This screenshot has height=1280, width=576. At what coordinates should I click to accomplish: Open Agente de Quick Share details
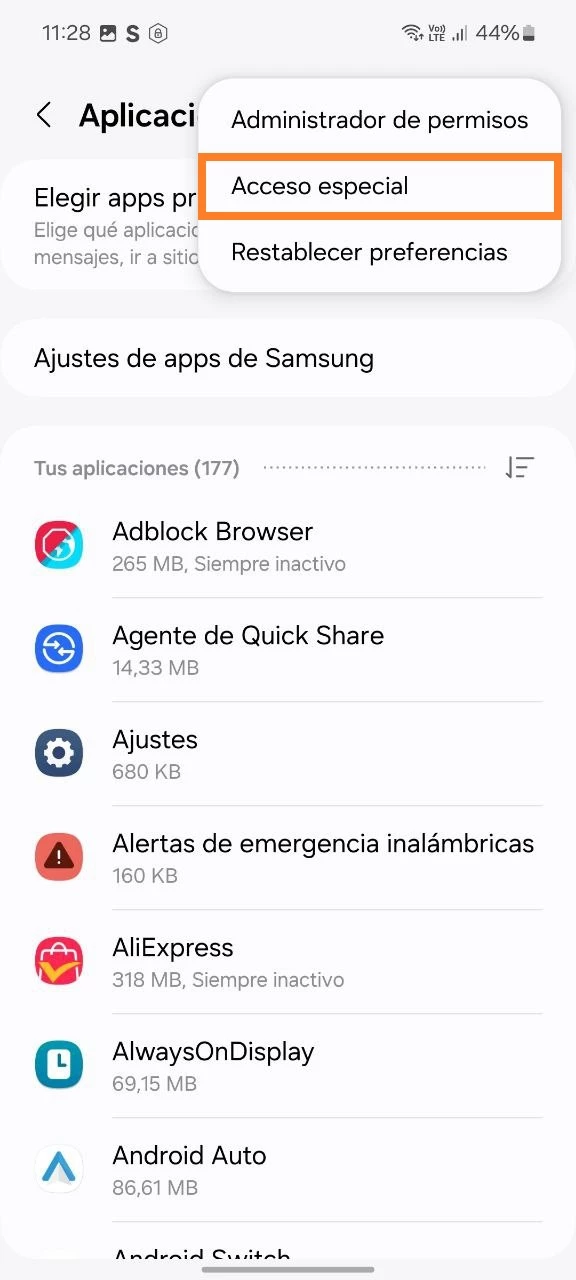point(288,650)
